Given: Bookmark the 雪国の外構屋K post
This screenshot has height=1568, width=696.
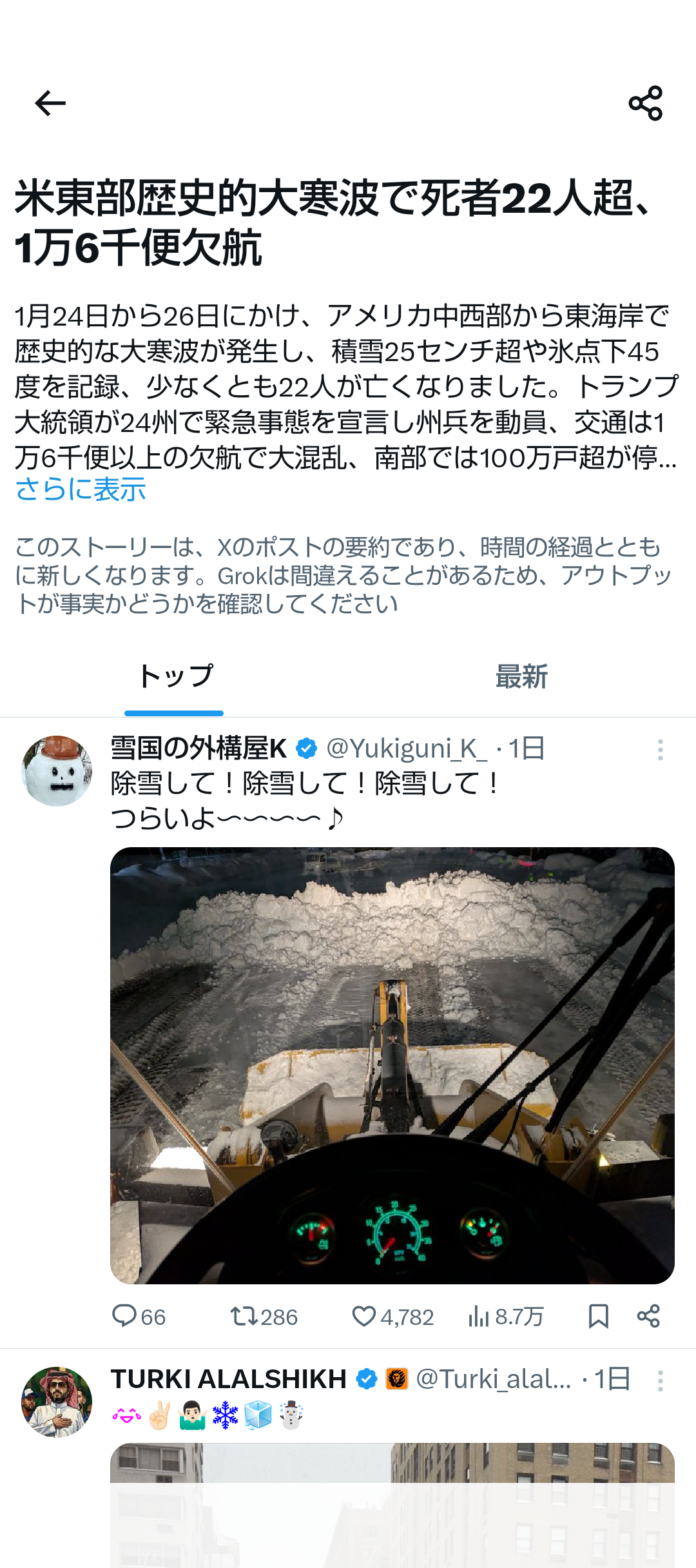Looking at the screenshot, I should click(598, 1316).
